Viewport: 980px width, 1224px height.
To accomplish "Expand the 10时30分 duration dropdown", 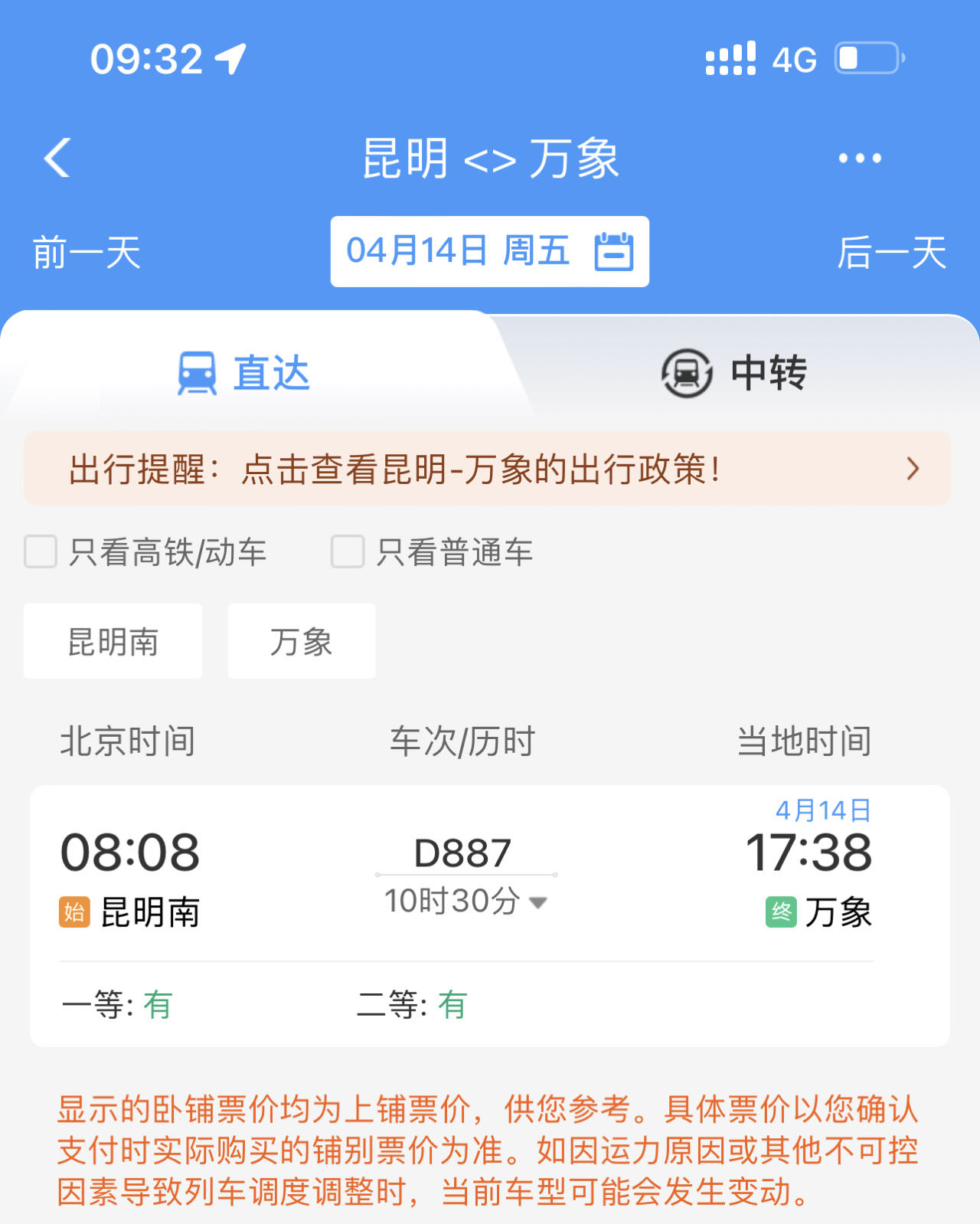I will coord(538,904).
